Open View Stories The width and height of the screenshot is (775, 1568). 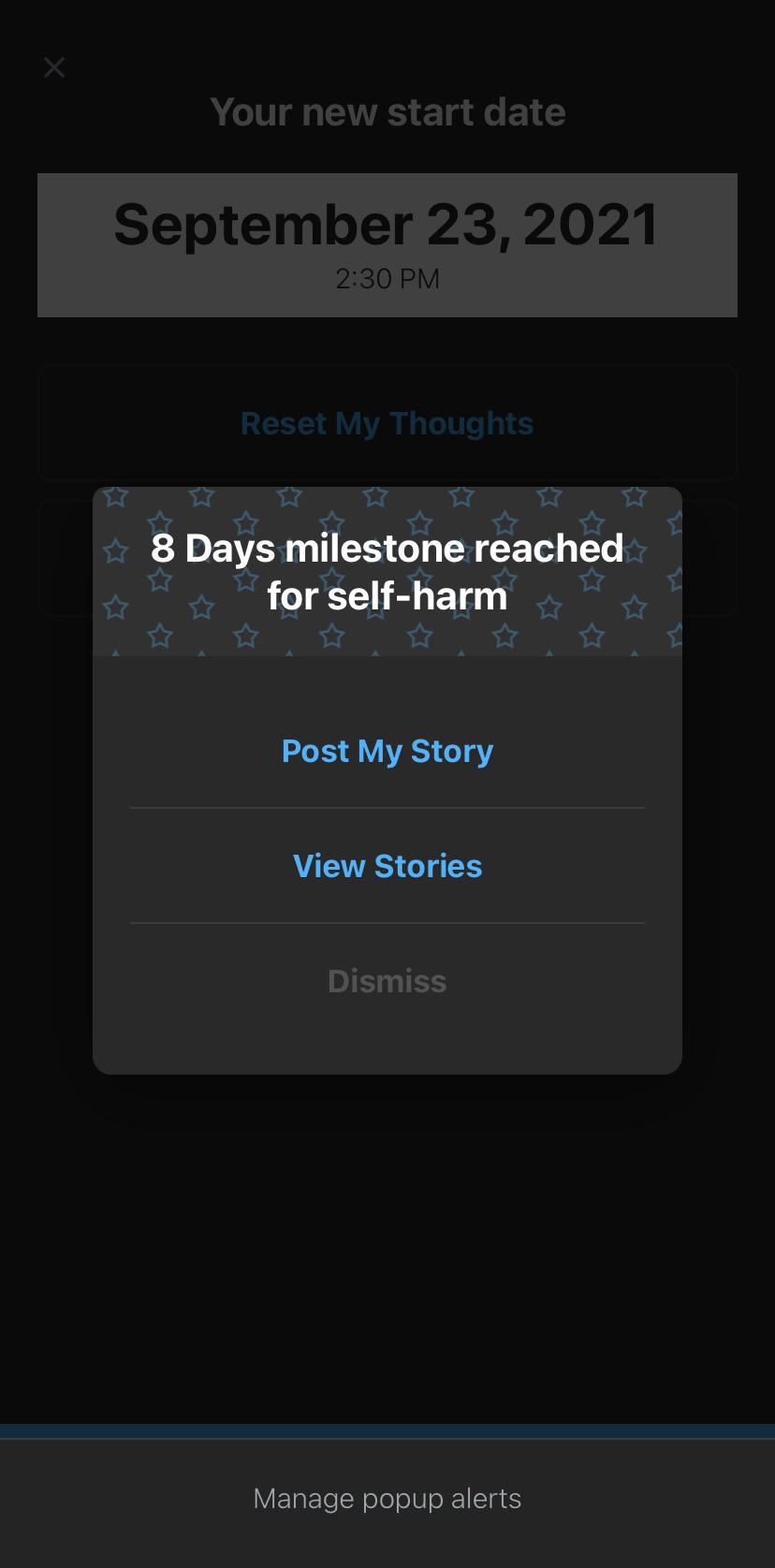coord(387,866)
